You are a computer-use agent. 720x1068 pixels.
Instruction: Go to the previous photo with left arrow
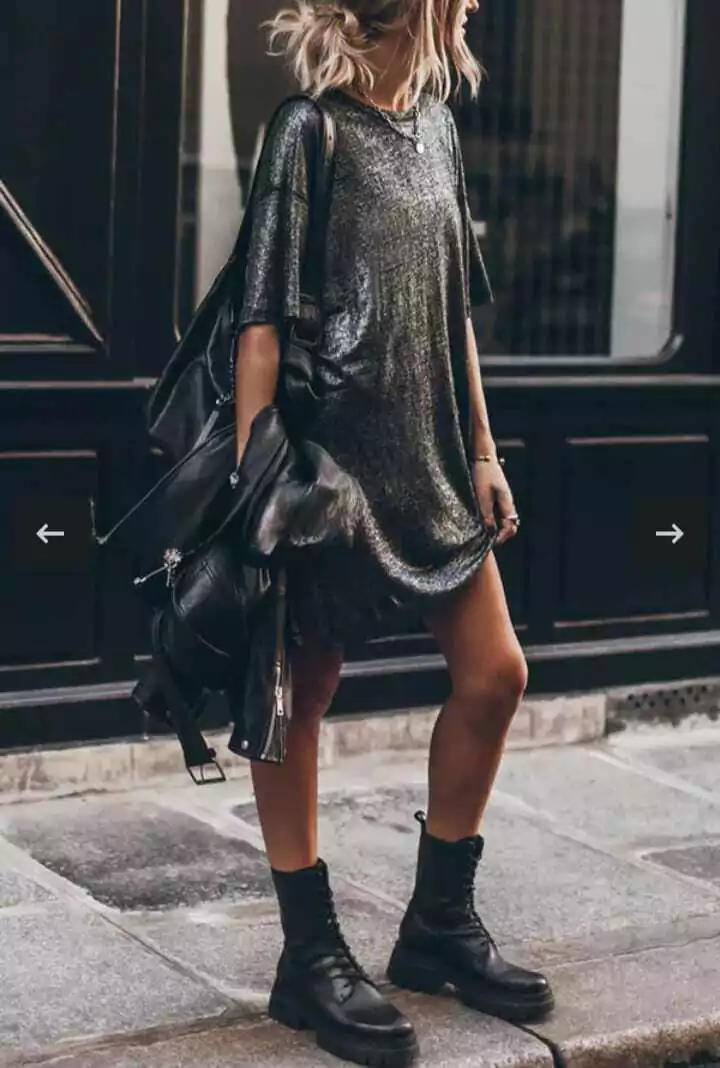(50, 534)
